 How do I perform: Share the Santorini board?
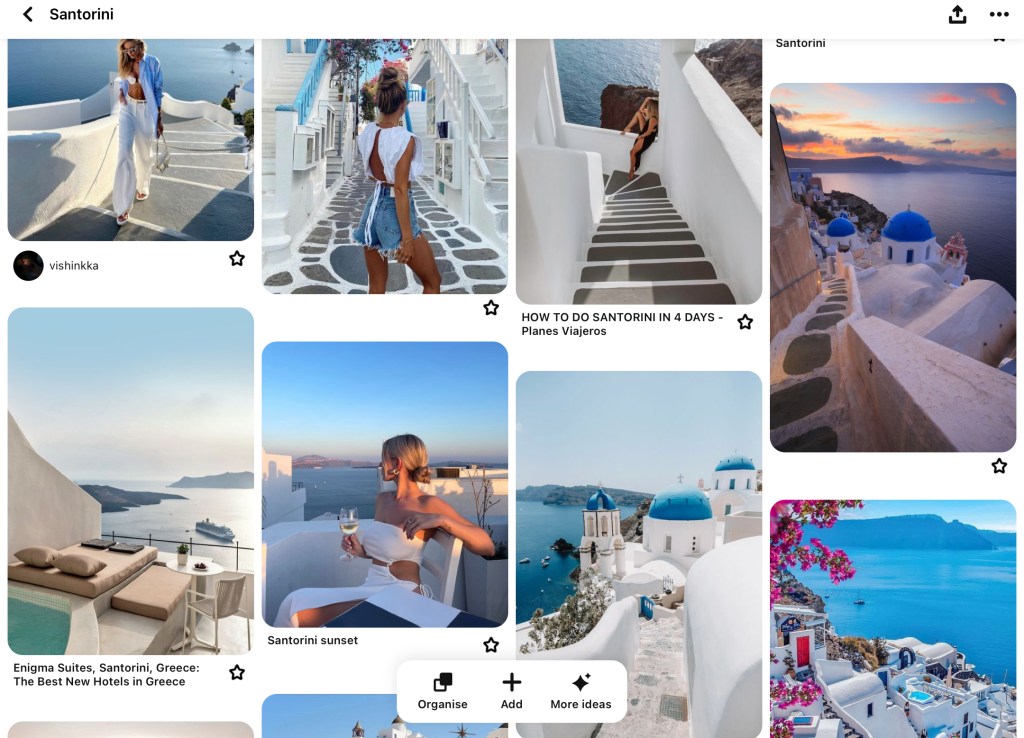pyautogui.click(x=957, y=15)
